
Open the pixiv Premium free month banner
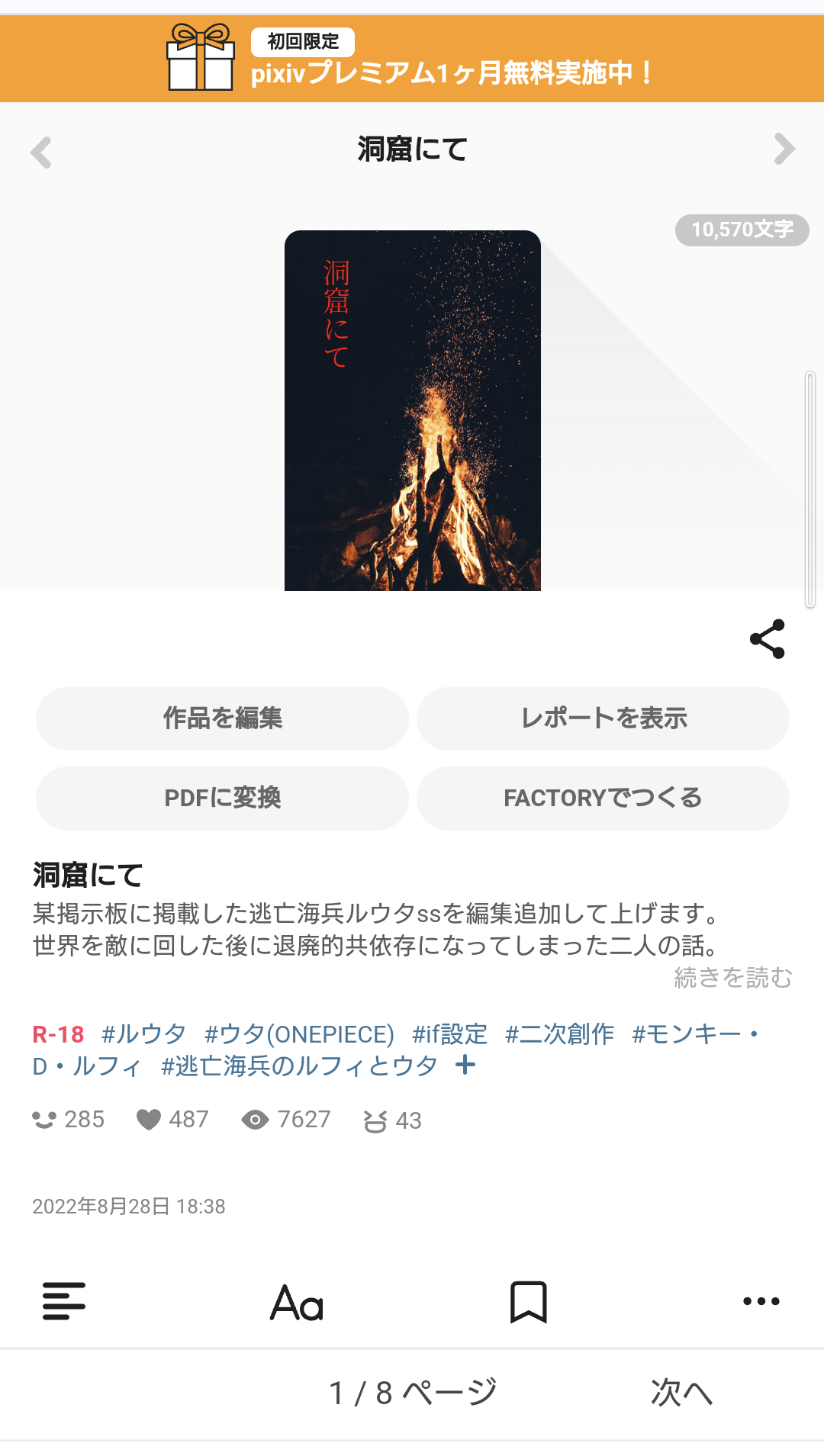click(412, 59)
